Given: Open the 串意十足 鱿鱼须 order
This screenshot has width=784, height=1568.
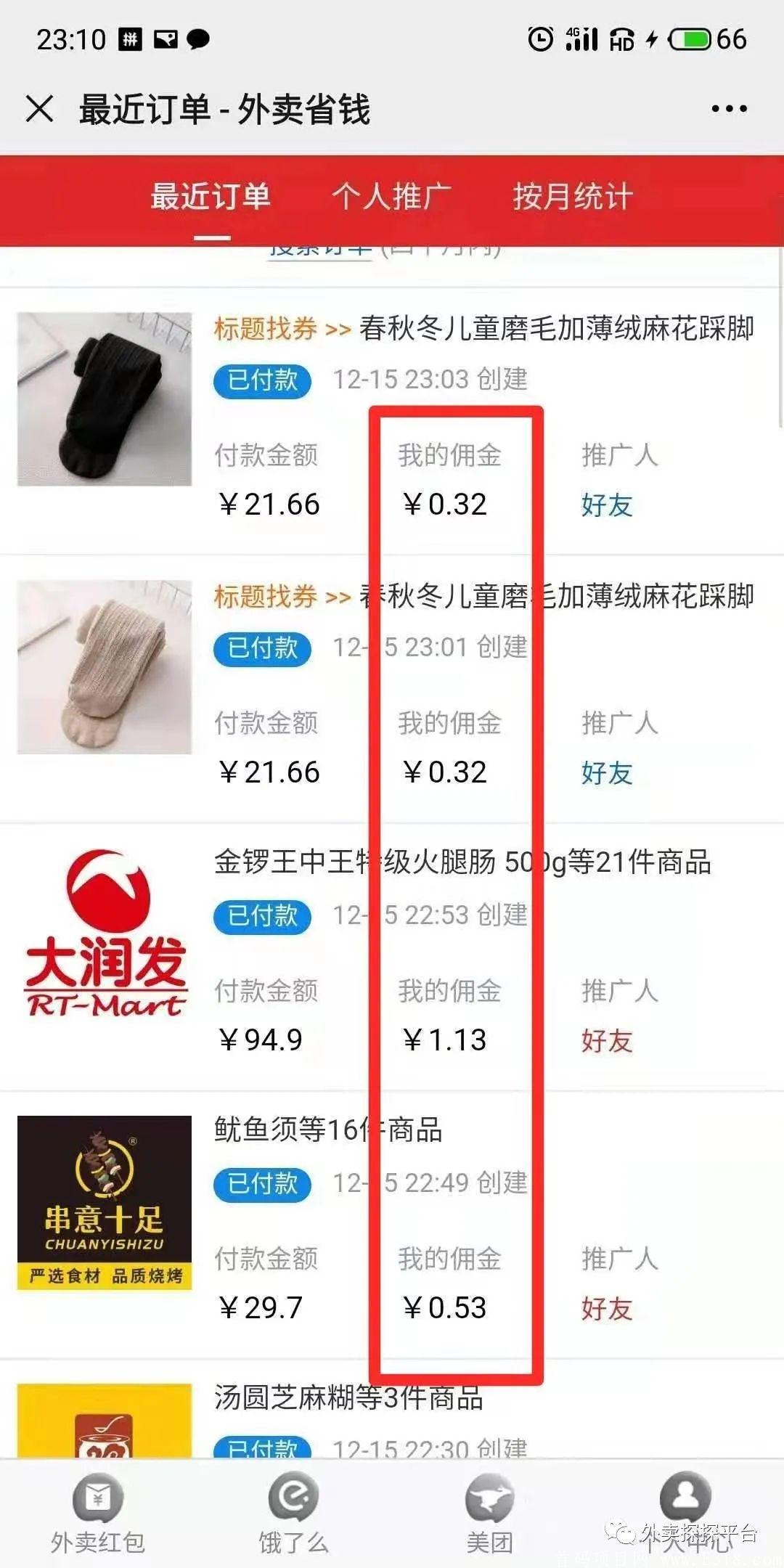Looking at the screenshot, I should (105, 1203).
